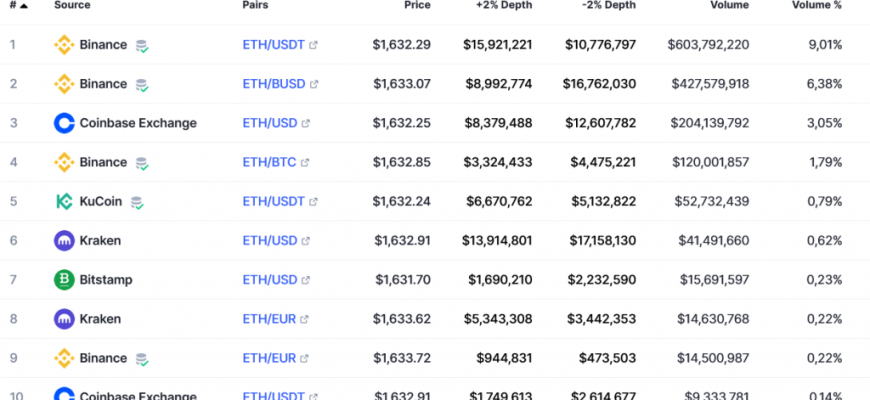Screen dimensions: 870x400
Task: Open the Binance ETH/EUR pair link
Action: coord(269,358)
